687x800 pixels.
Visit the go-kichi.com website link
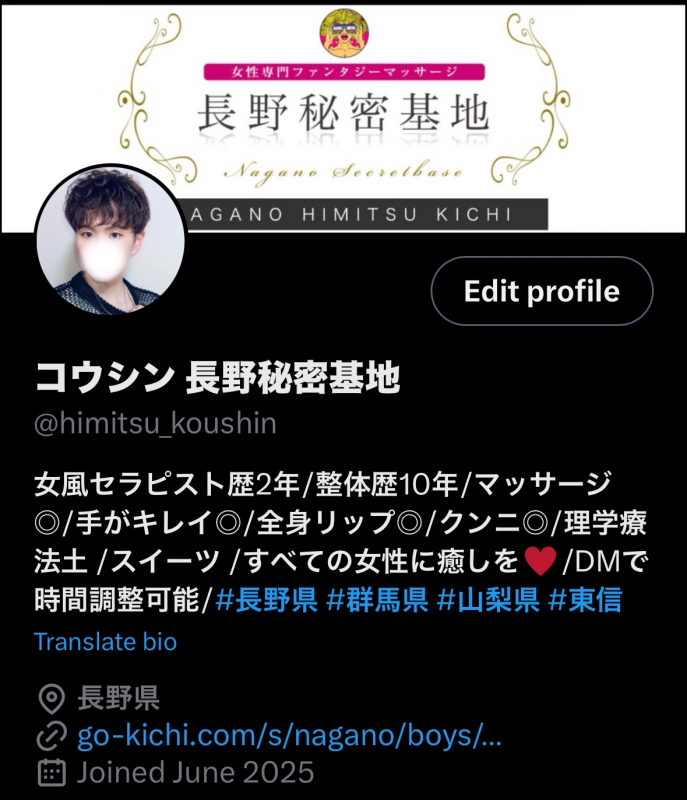(x=289, y=737)
